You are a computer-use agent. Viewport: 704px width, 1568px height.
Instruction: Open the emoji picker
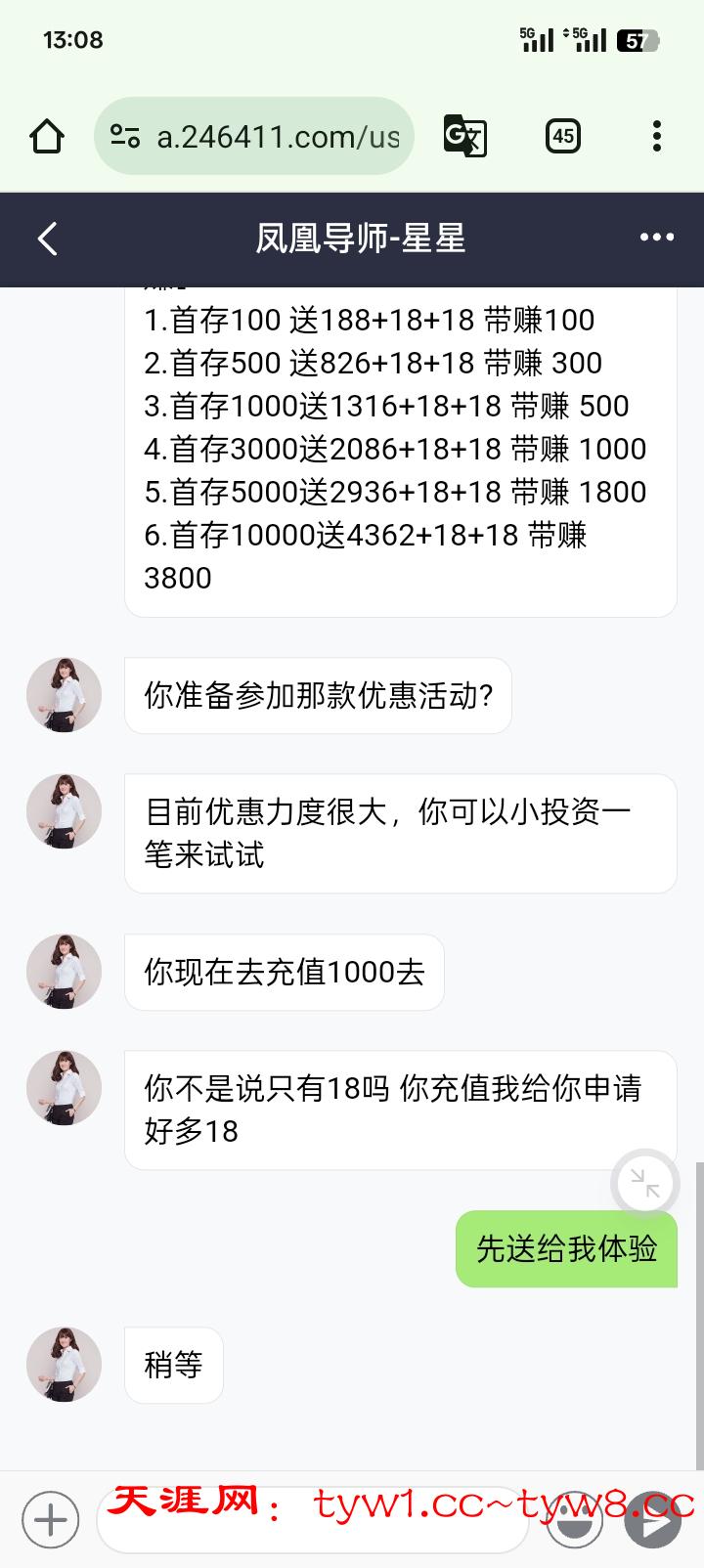575,1520
